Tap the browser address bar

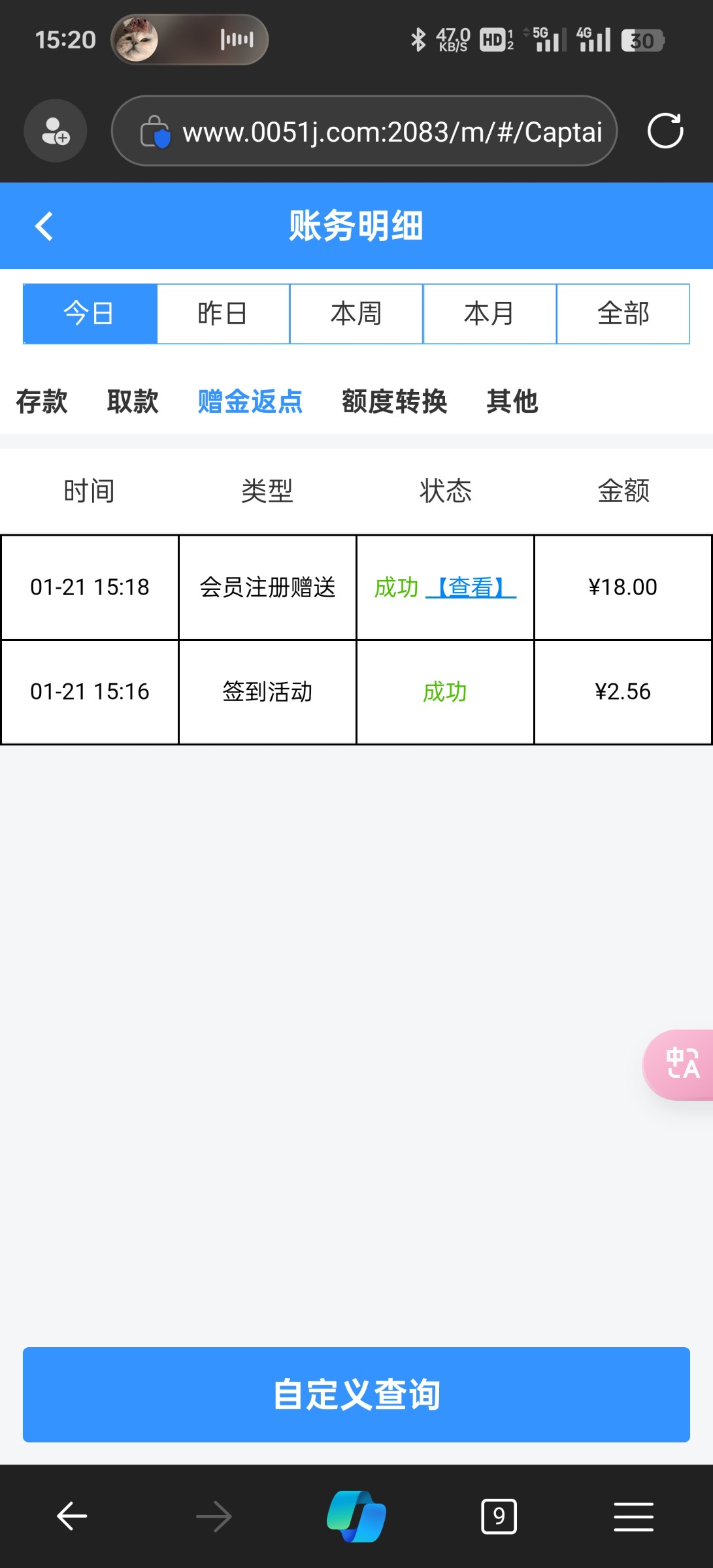point(379,131)
